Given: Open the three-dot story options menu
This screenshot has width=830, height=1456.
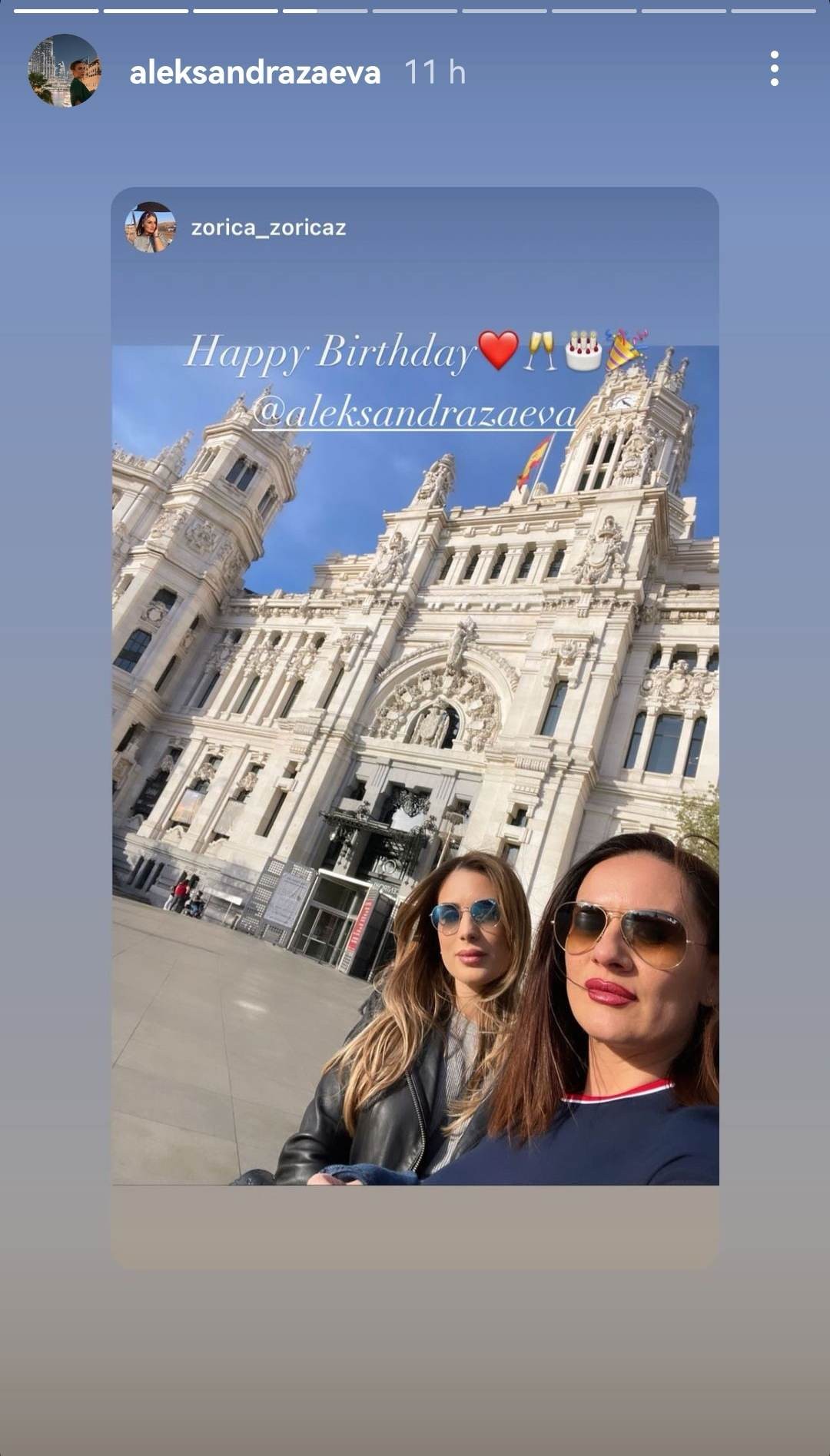Looking at the screenshot, I should [x=774, y=69].
